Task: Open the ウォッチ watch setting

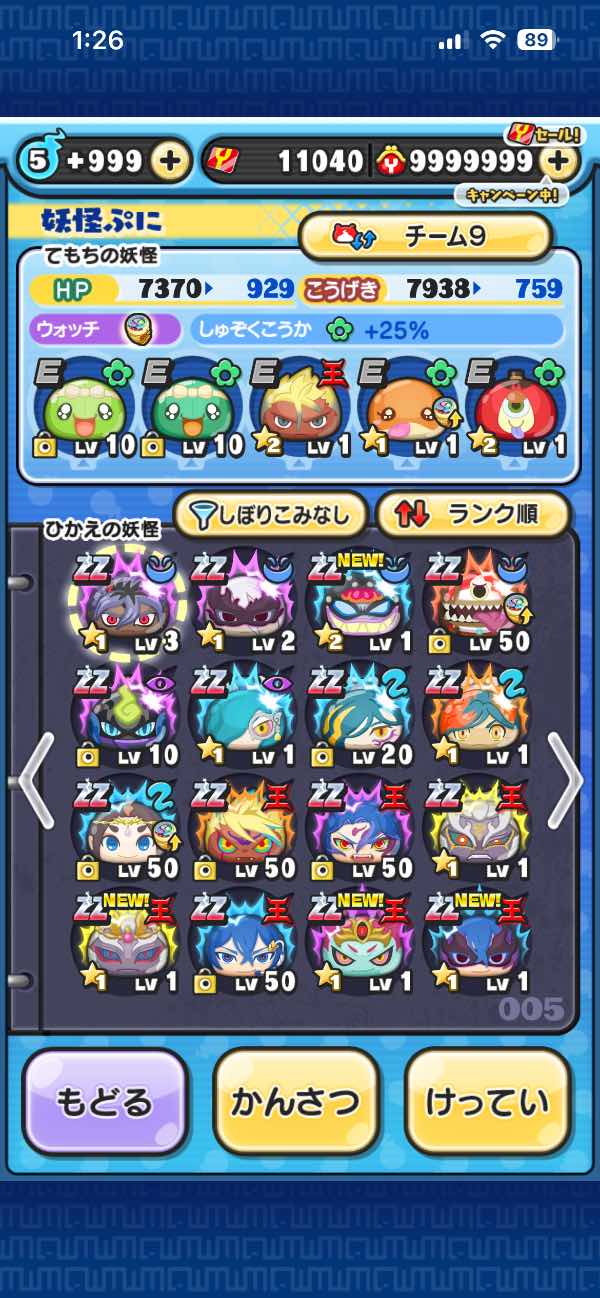Action: coord(105,329)
